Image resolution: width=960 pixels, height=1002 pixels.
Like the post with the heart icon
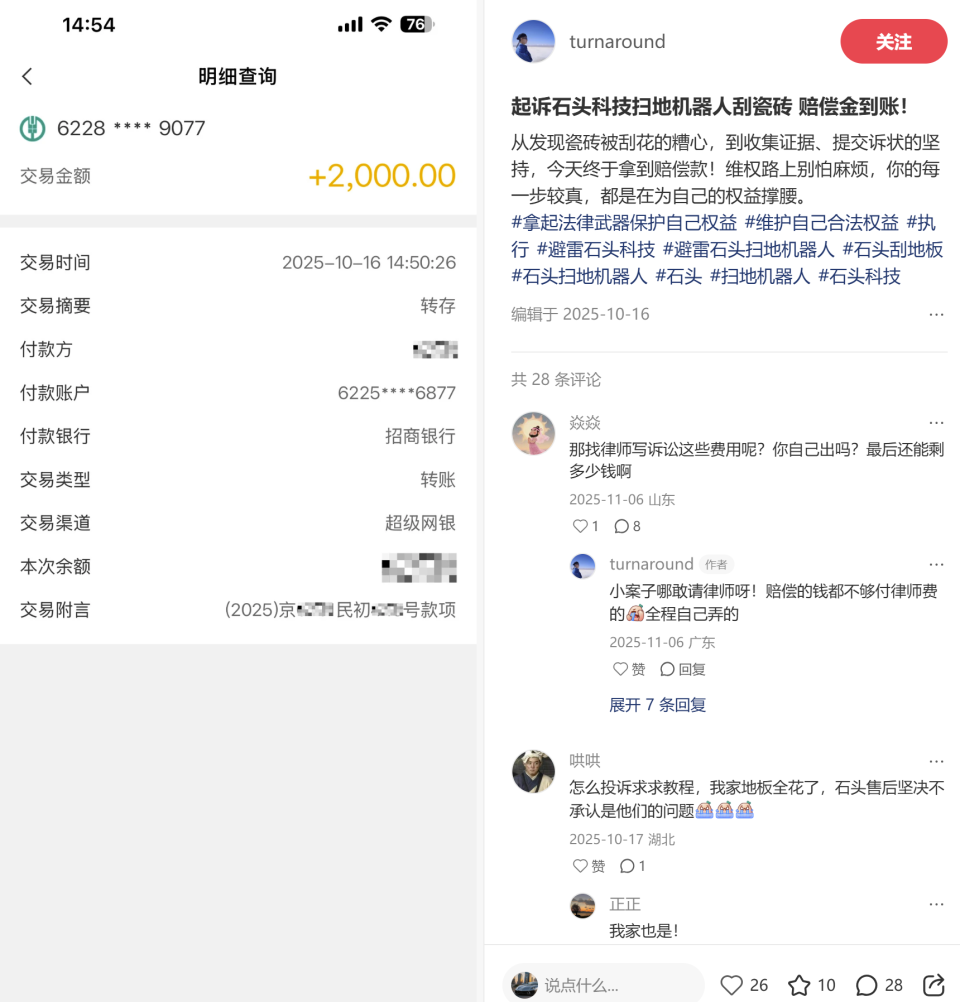[x=732, y=985]
